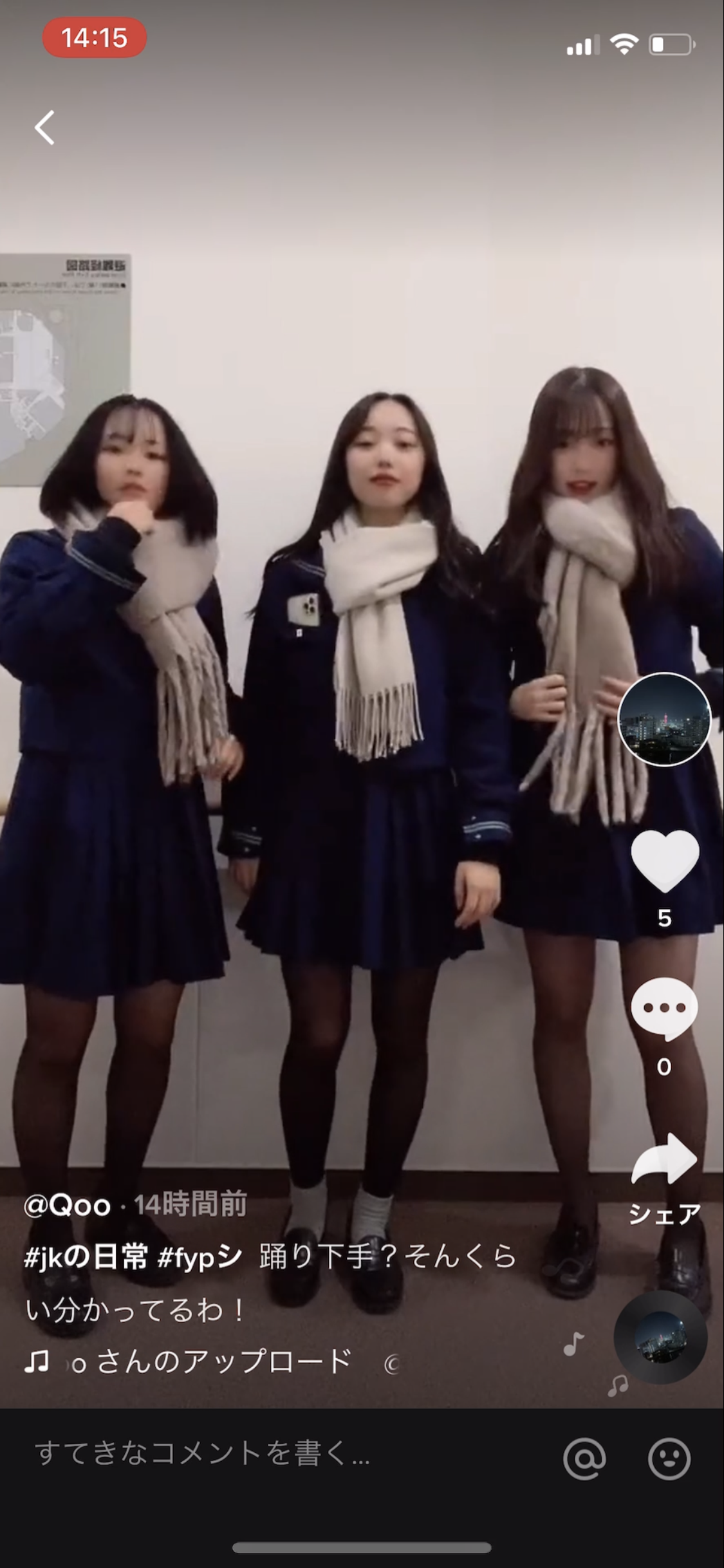Screen dimensions: 724x1568
Task: Open the #jkの日常 hashtag
Action: click(86, 1257)
